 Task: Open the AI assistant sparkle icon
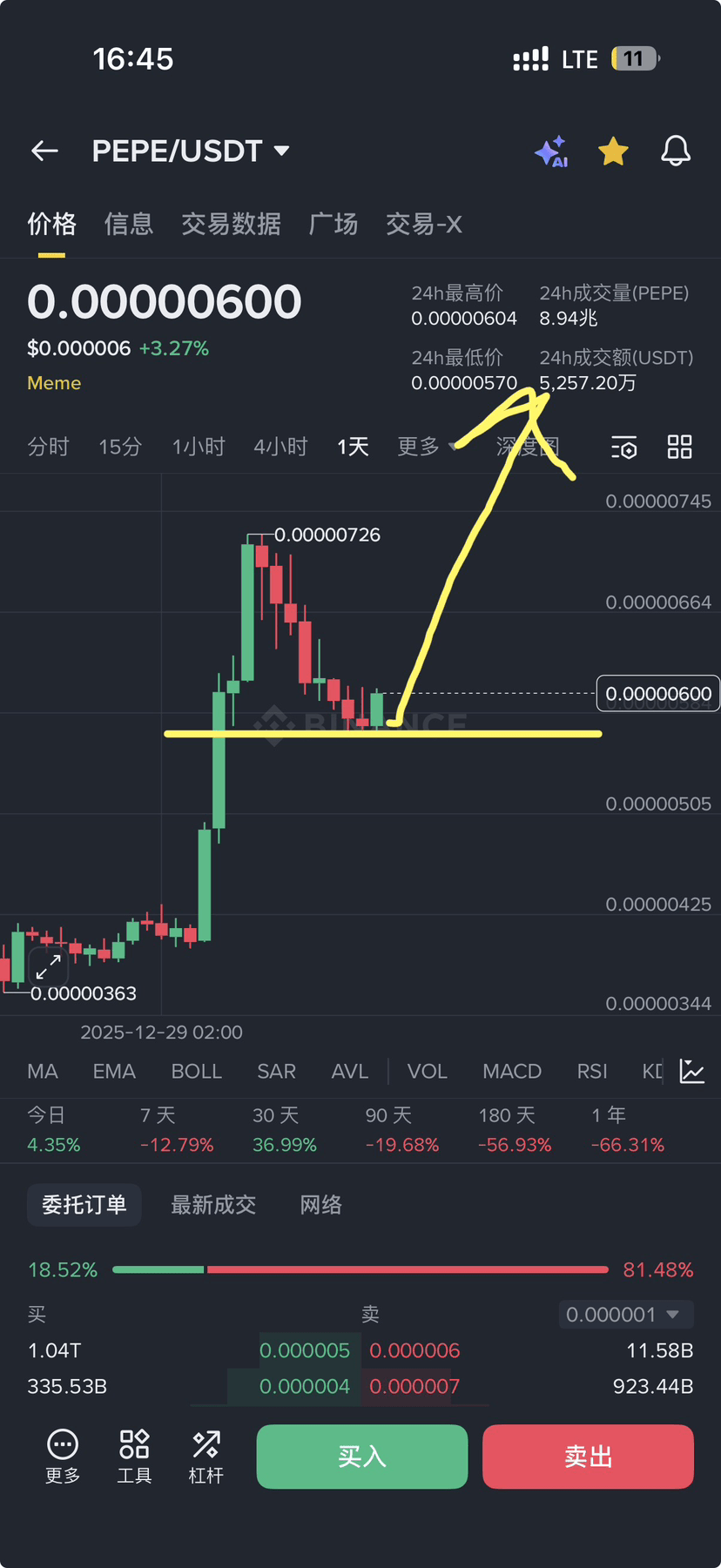pos(552,151)
